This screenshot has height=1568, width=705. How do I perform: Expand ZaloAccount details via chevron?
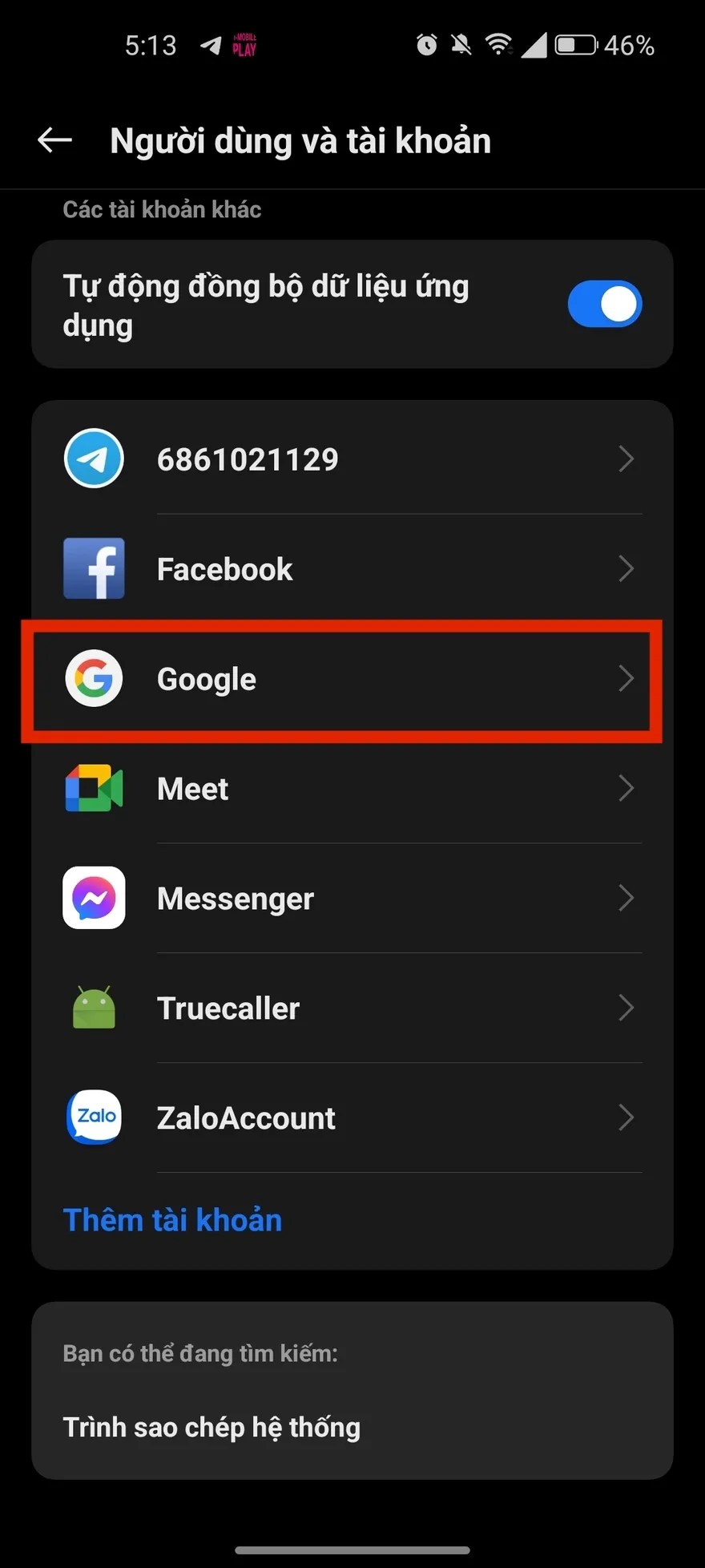[627, 1117]
